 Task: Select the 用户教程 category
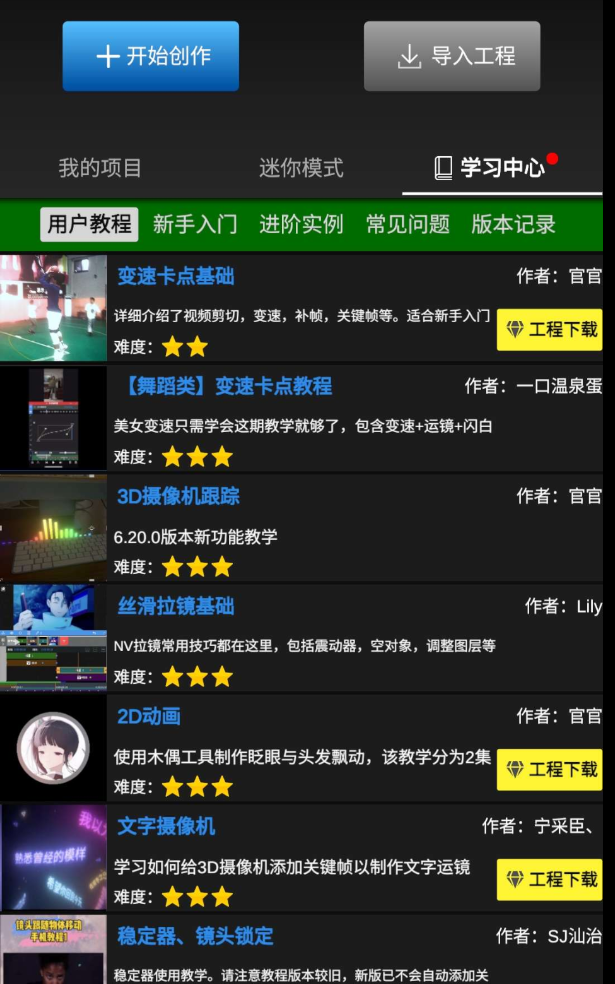(x=89, y=224)
